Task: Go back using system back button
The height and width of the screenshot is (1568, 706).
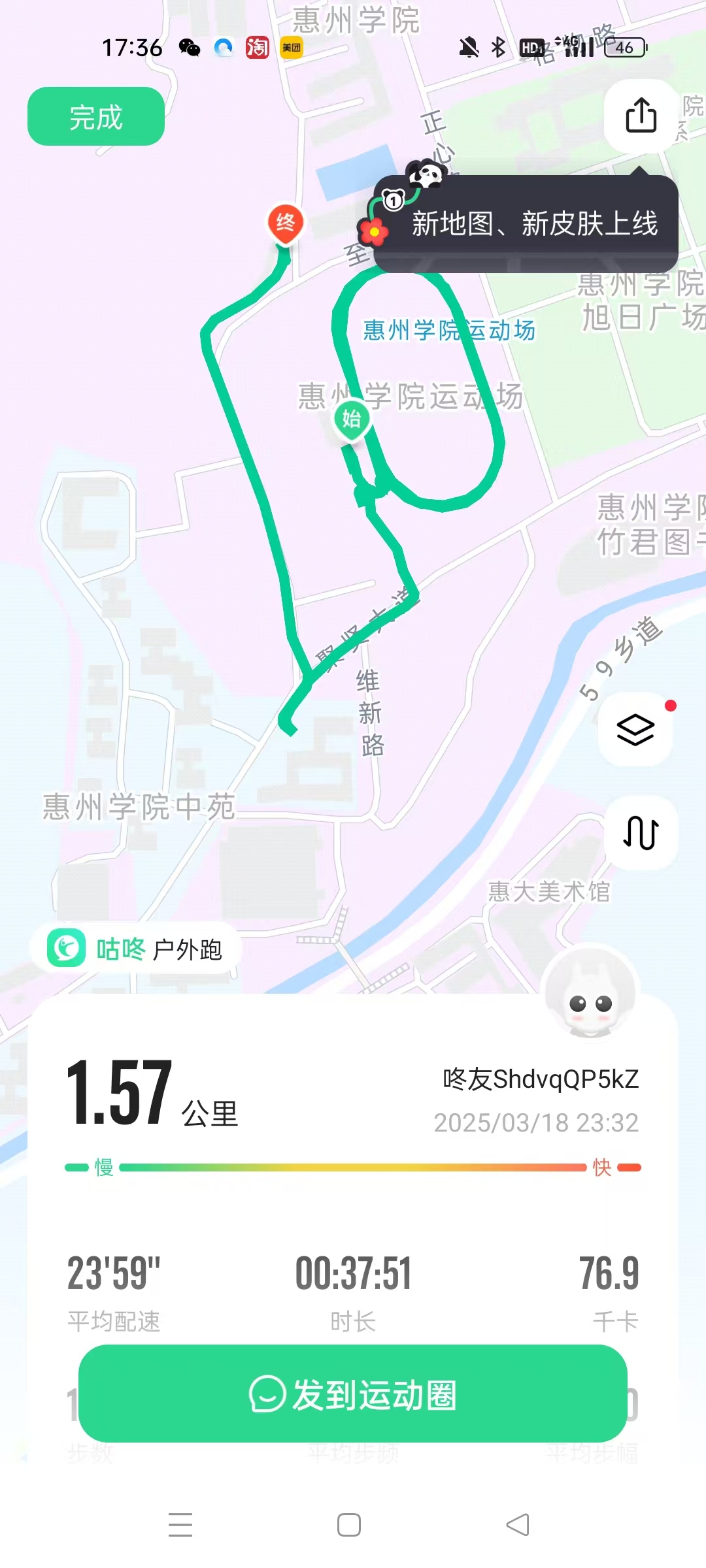Action: pyautogui.click(x=518, y=1525)
